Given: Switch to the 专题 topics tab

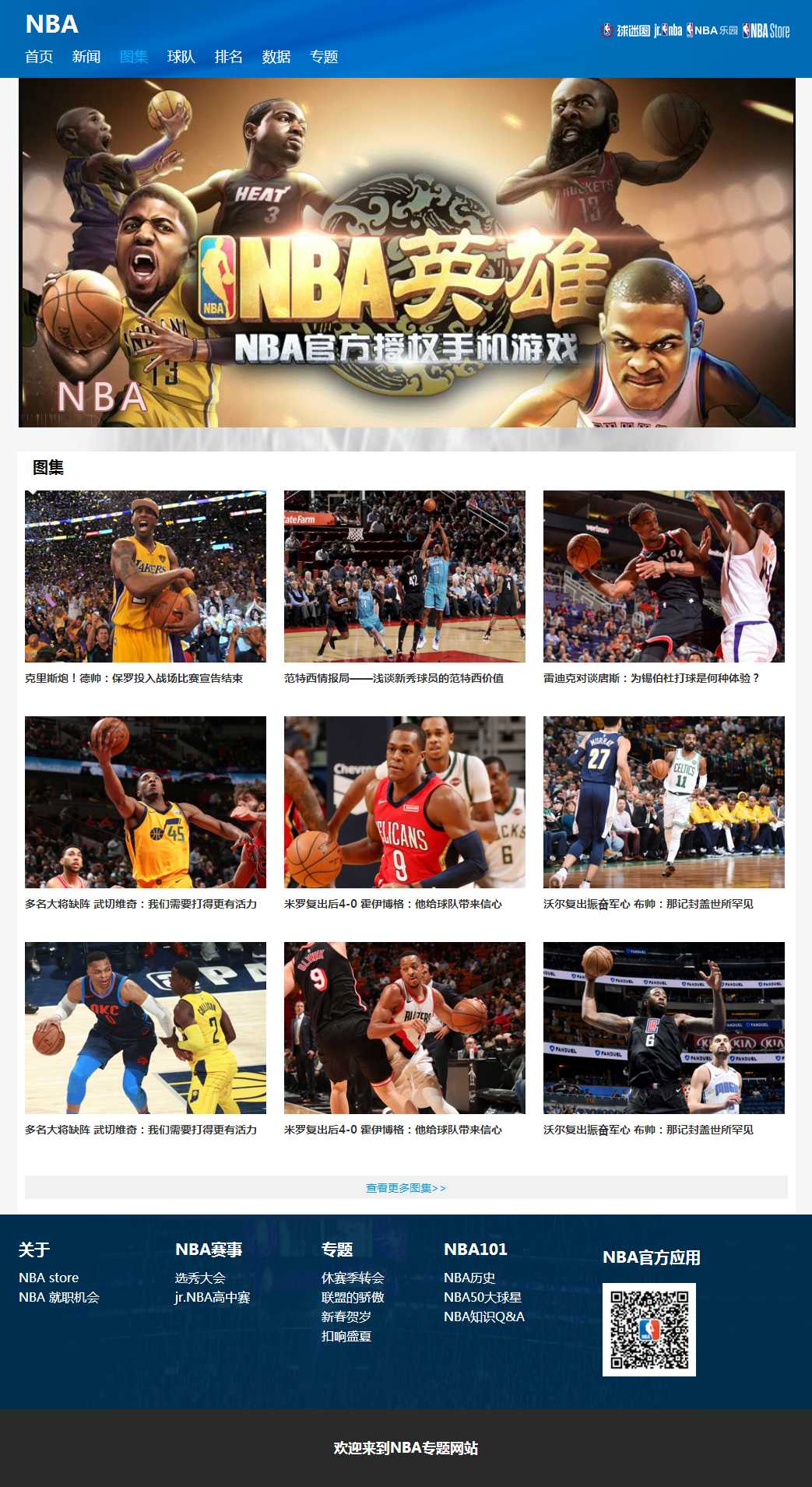Looking at the screenshot, I should click(324, 57).
